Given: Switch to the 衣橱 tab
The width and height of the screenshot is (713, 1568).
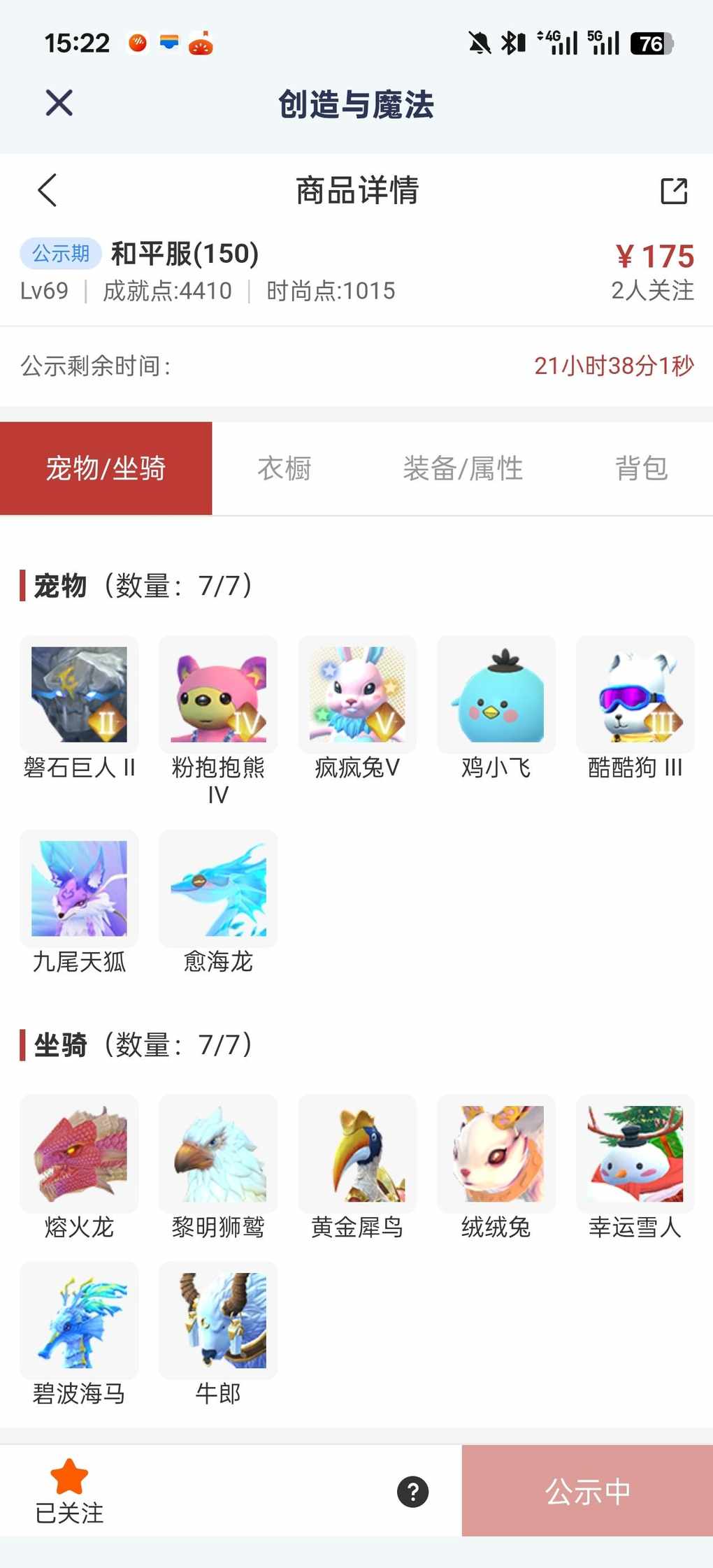Looking at the screenshot, I should pyautogui.click(x=284, y=468).
